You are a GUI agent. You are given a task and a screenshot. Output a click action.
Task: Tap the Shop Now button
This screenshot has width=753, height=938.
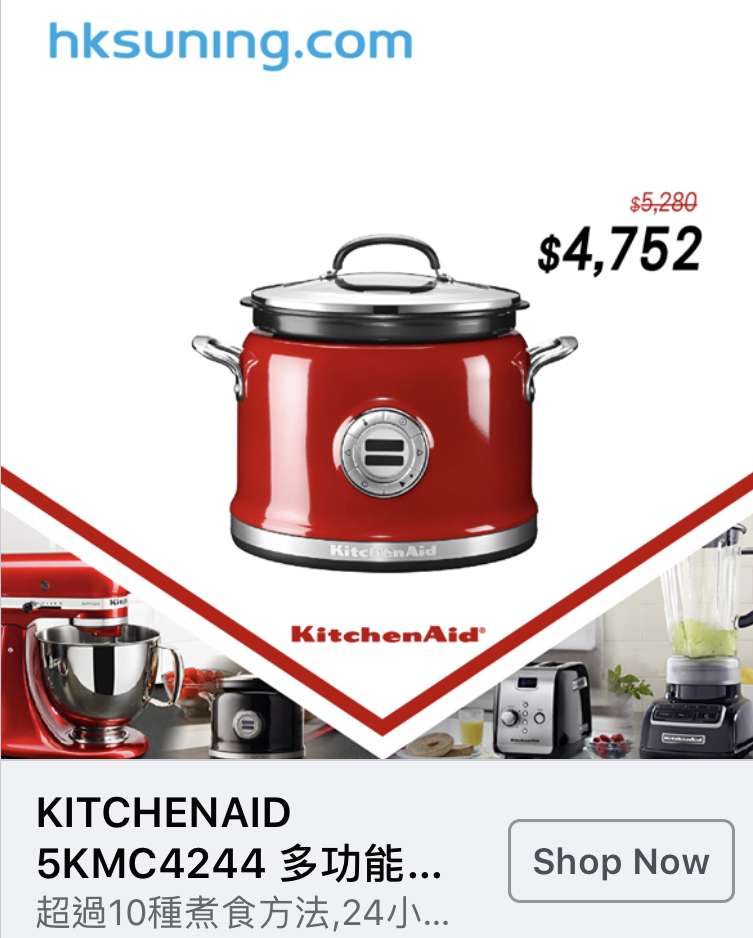click(621, 861)
